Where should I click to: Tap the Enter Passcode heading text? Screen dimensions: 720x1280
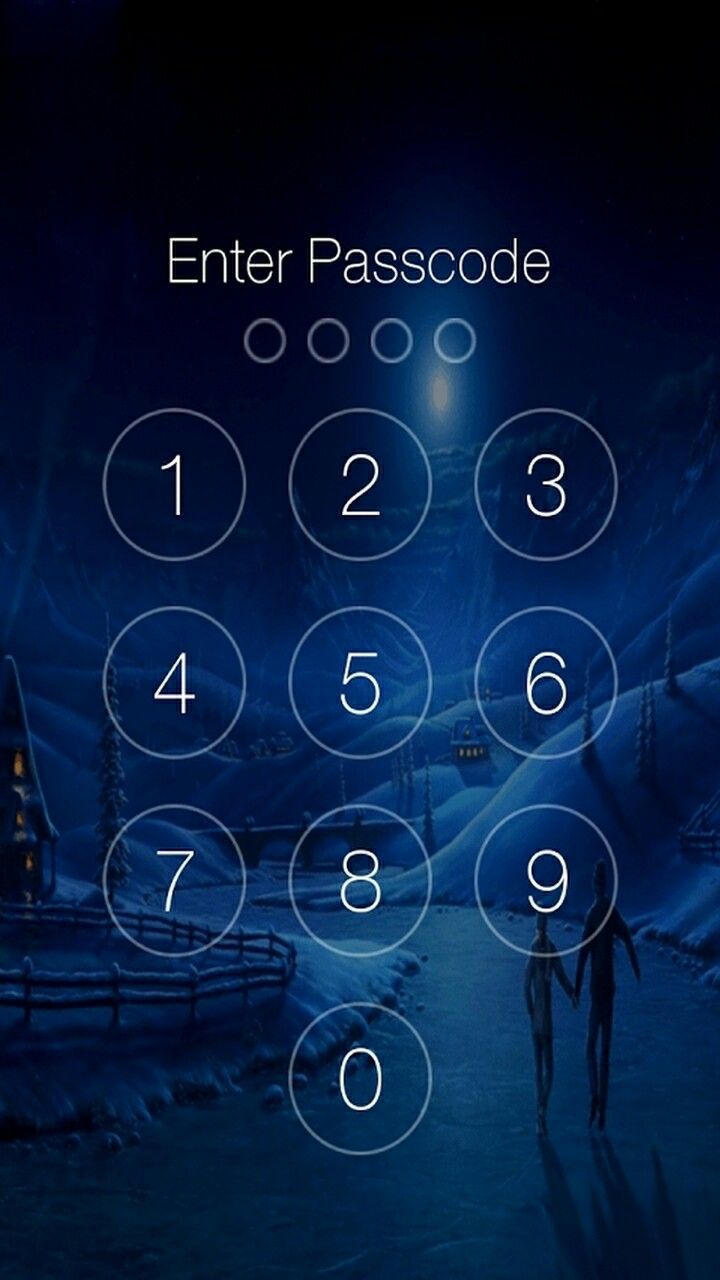360,262
